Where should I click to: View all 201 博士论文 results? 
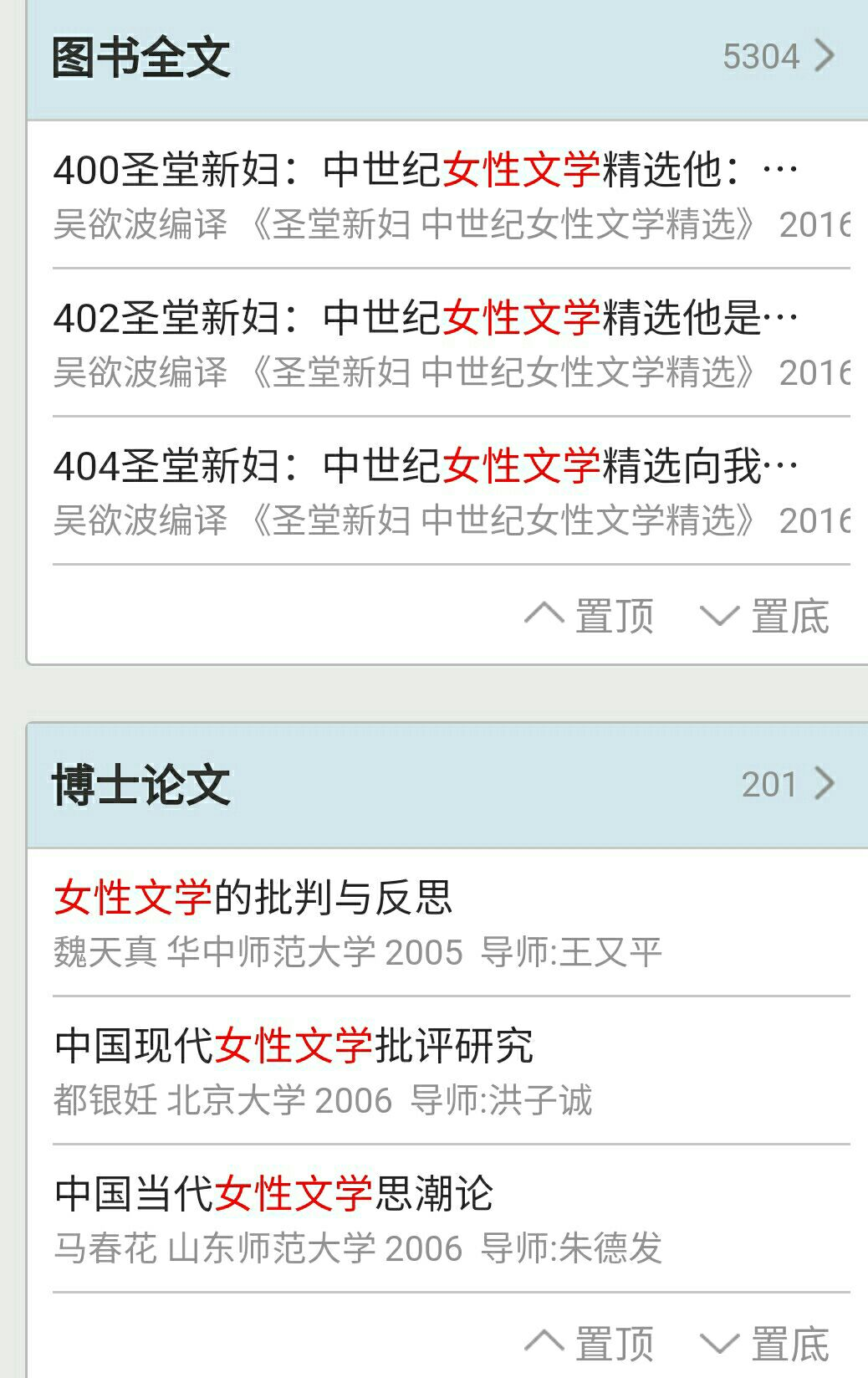pos(788,784)
